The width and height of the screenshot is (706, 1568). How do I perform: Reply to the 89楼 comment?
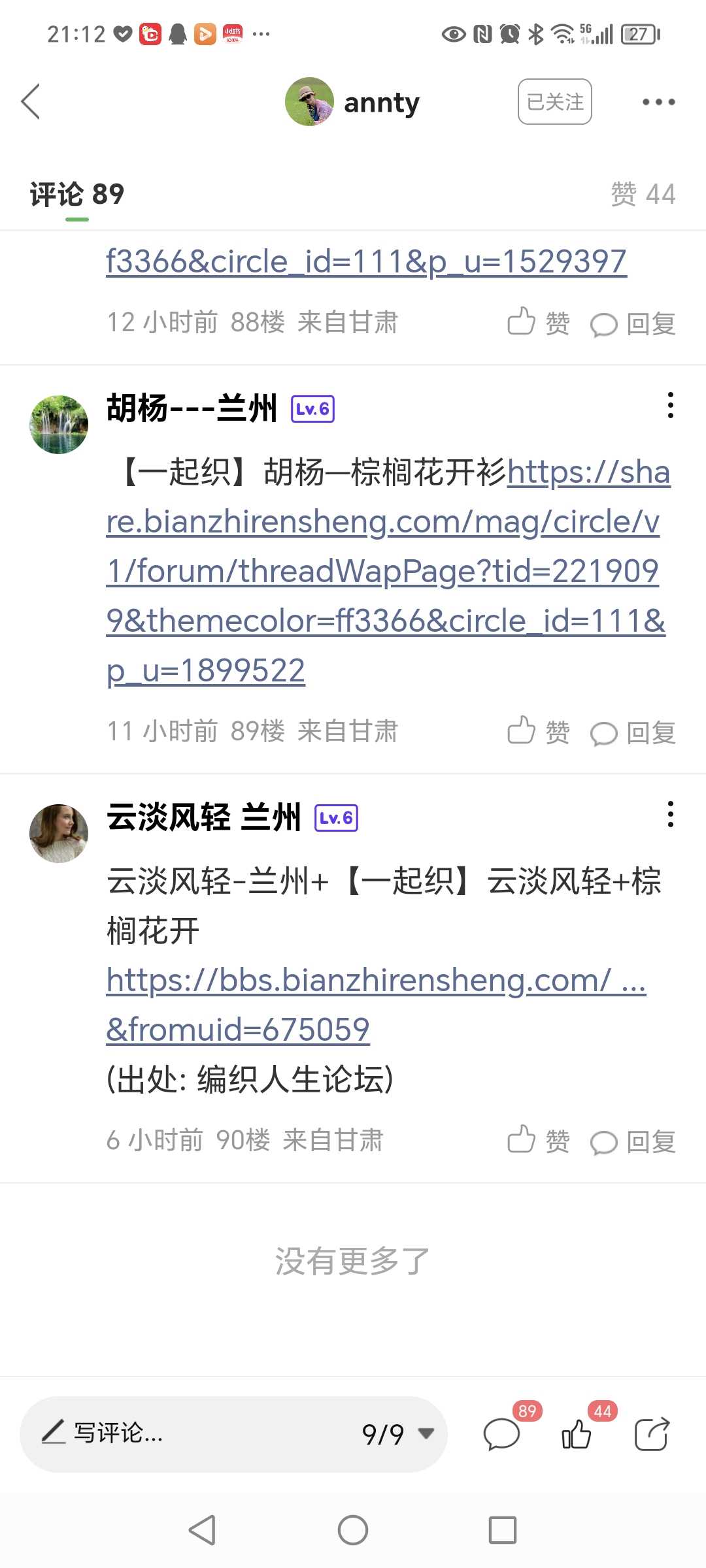633,733
